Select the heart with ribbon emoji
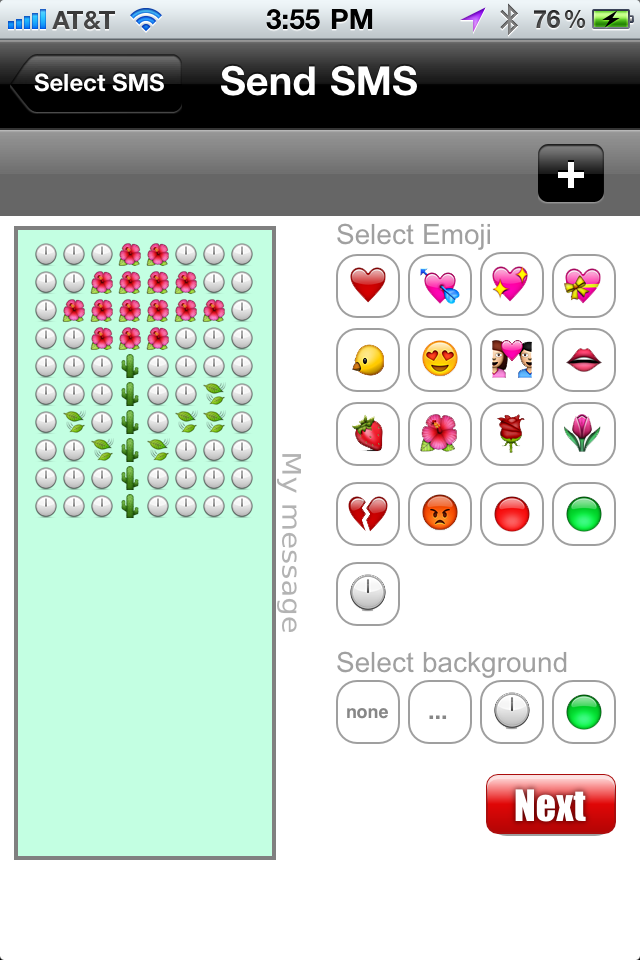 pyautogui.click(x=584, y=286)
